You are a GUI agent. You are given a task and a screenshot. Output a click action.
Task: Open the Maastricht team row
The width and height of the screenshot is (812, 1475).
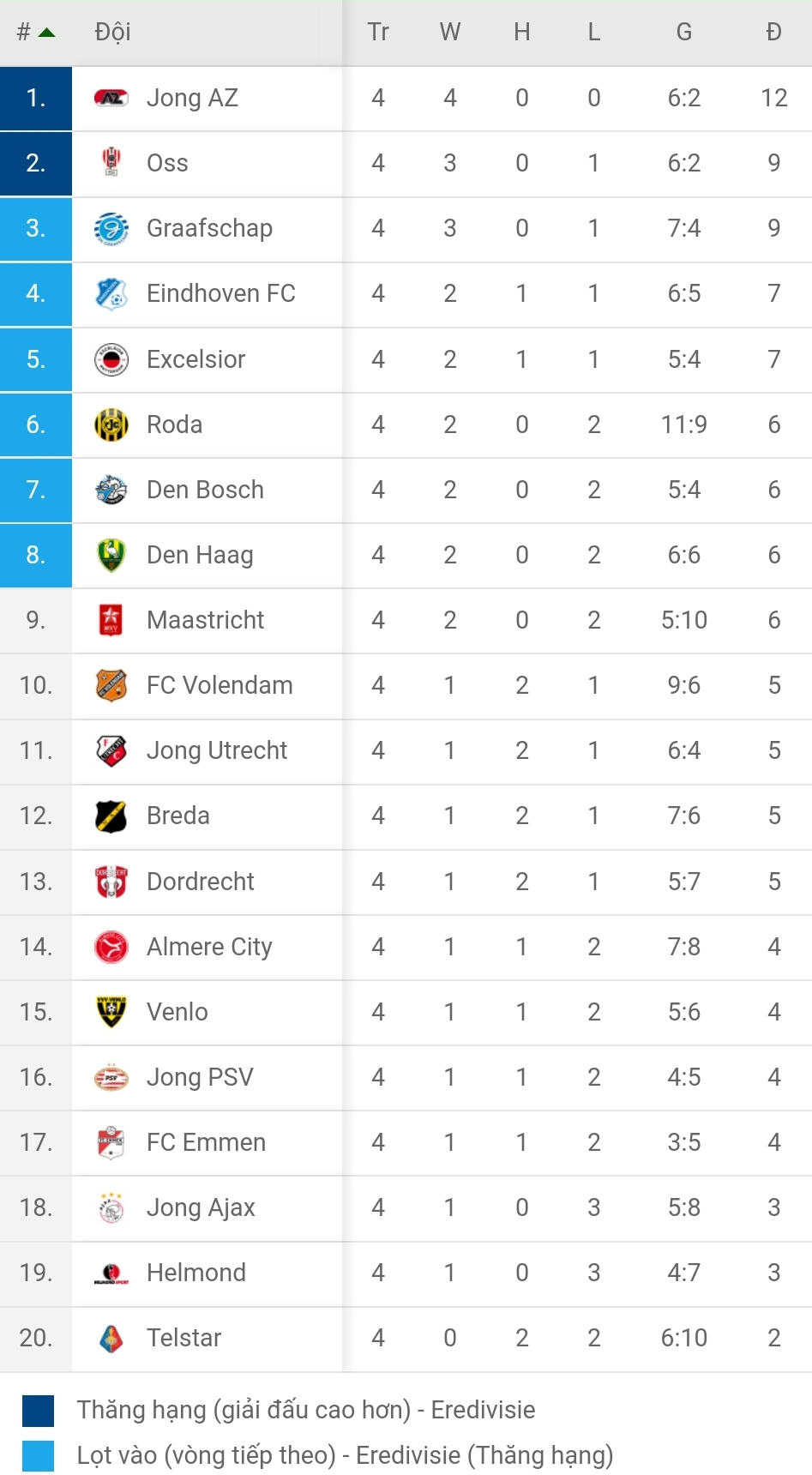point(205,620)
